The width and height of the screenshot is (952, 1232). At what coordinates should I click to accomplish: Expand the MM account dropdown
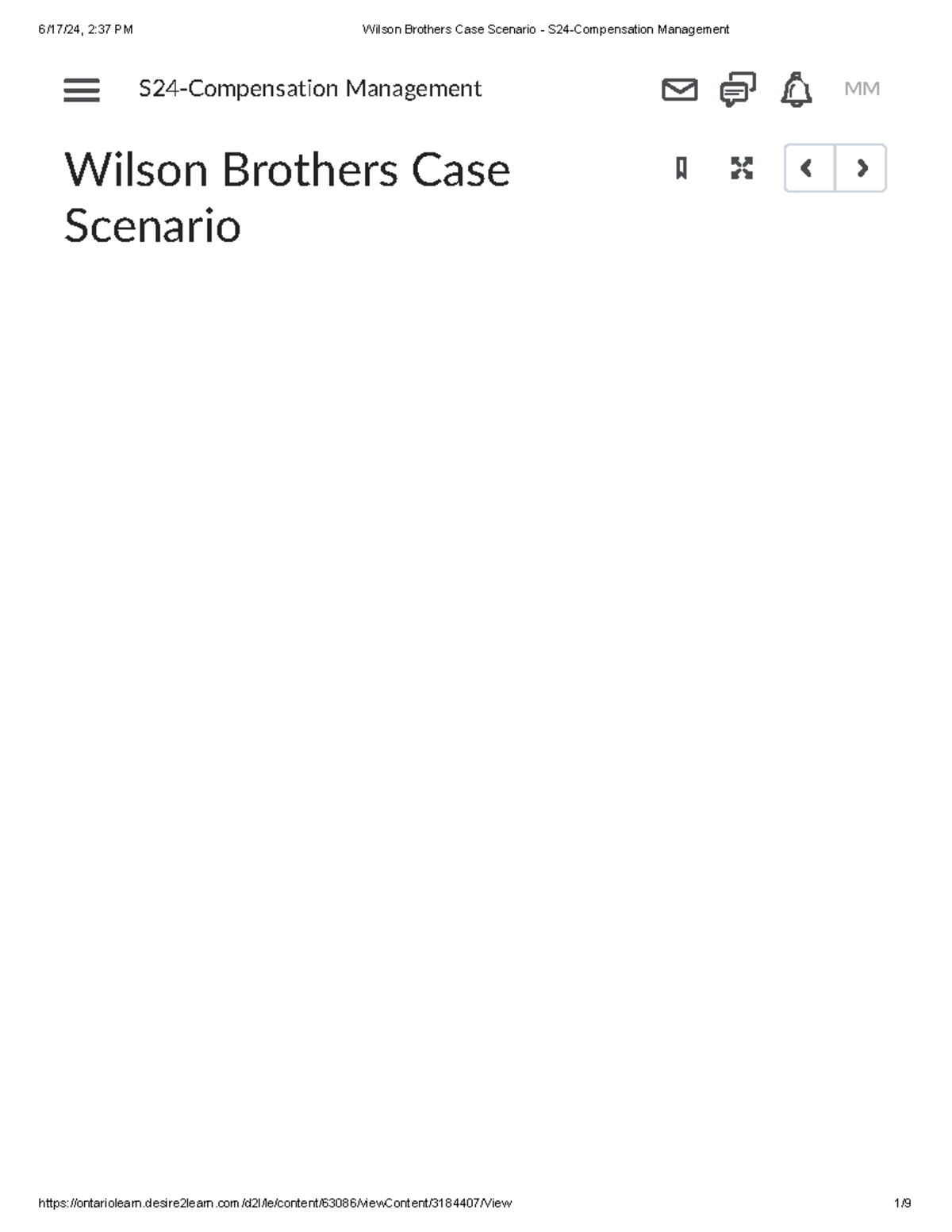click(x=862, y=88)
